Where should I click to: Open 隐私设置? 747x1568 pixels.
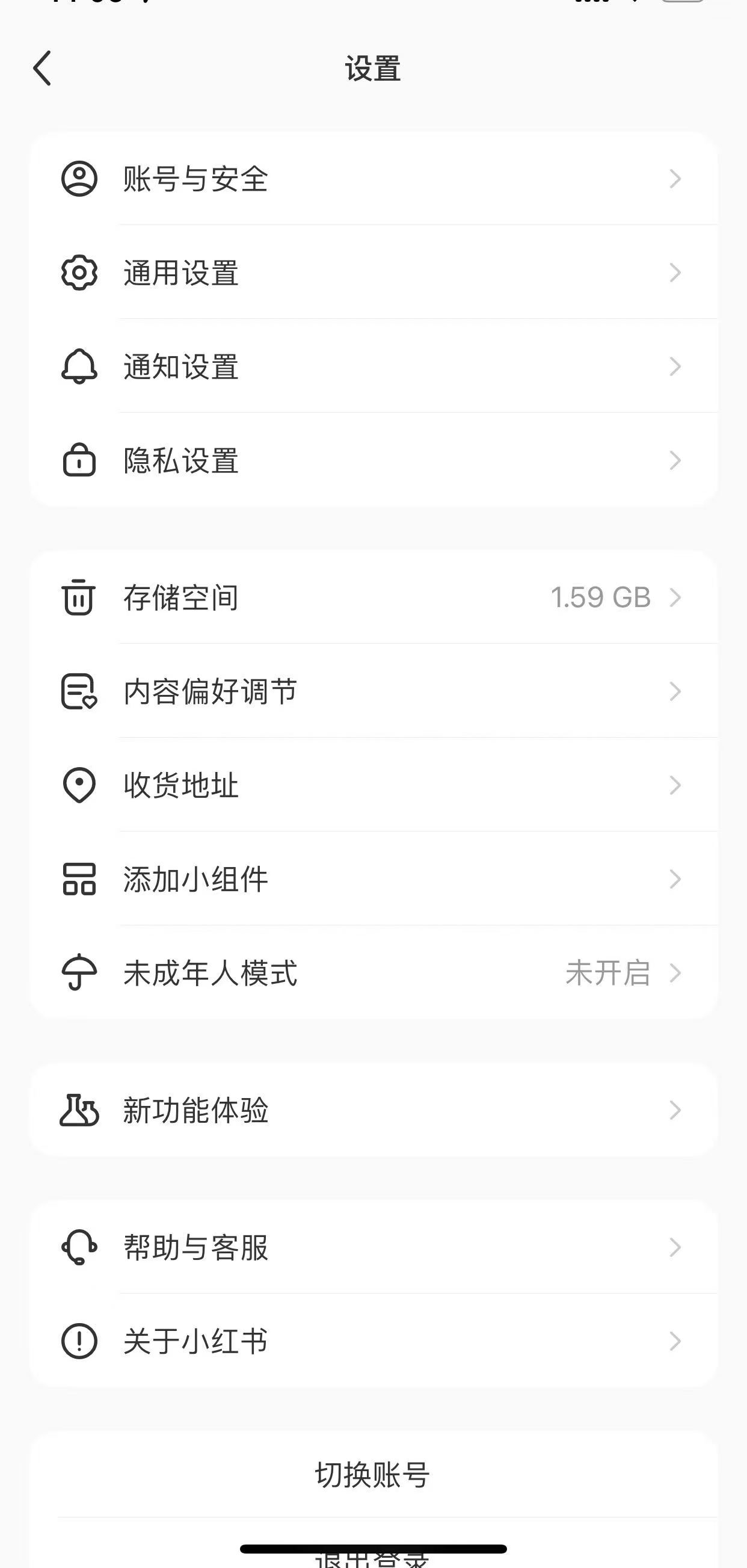point(373,460)
